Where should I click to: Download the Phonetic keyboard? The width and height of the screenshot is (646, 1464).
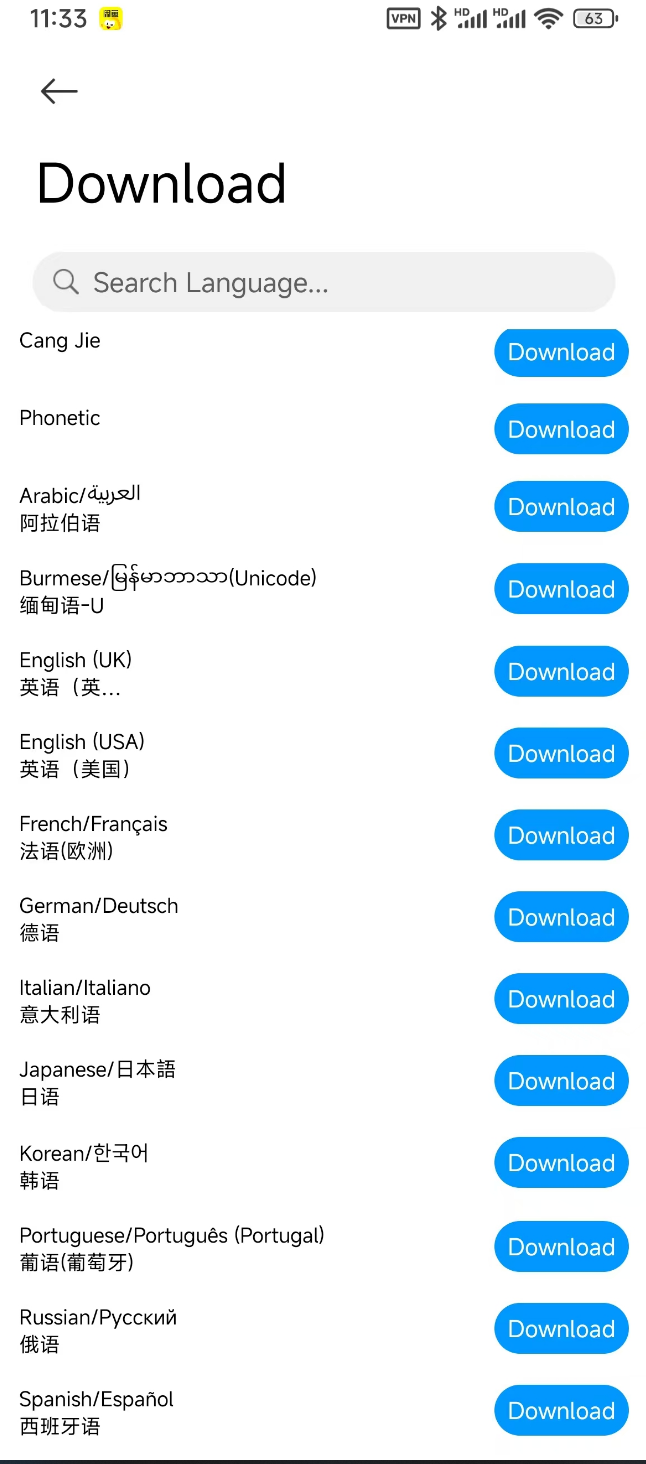click(561, 429)
